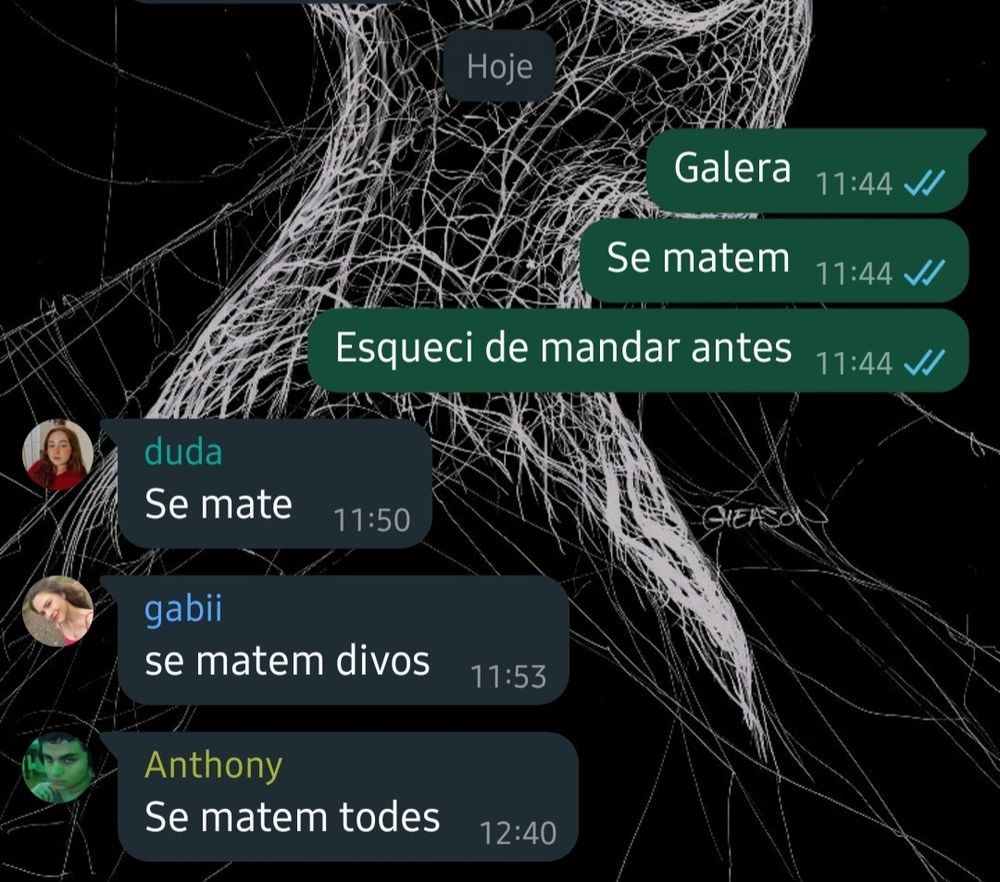Open duda's profile picture
Image resolution: width=1000 pixels, height=882 pixels.
tap(58, 454)
